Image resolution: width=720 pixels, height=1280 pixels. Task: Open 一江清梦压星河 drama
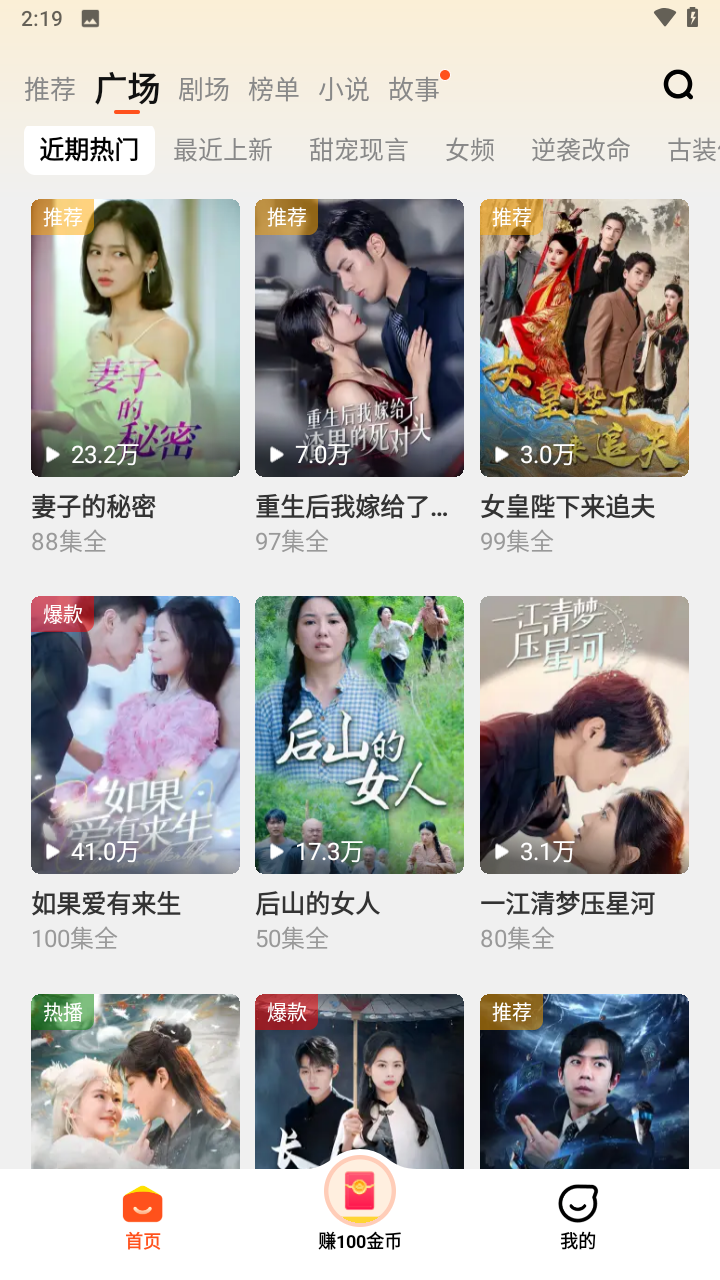tap(584, 735)
